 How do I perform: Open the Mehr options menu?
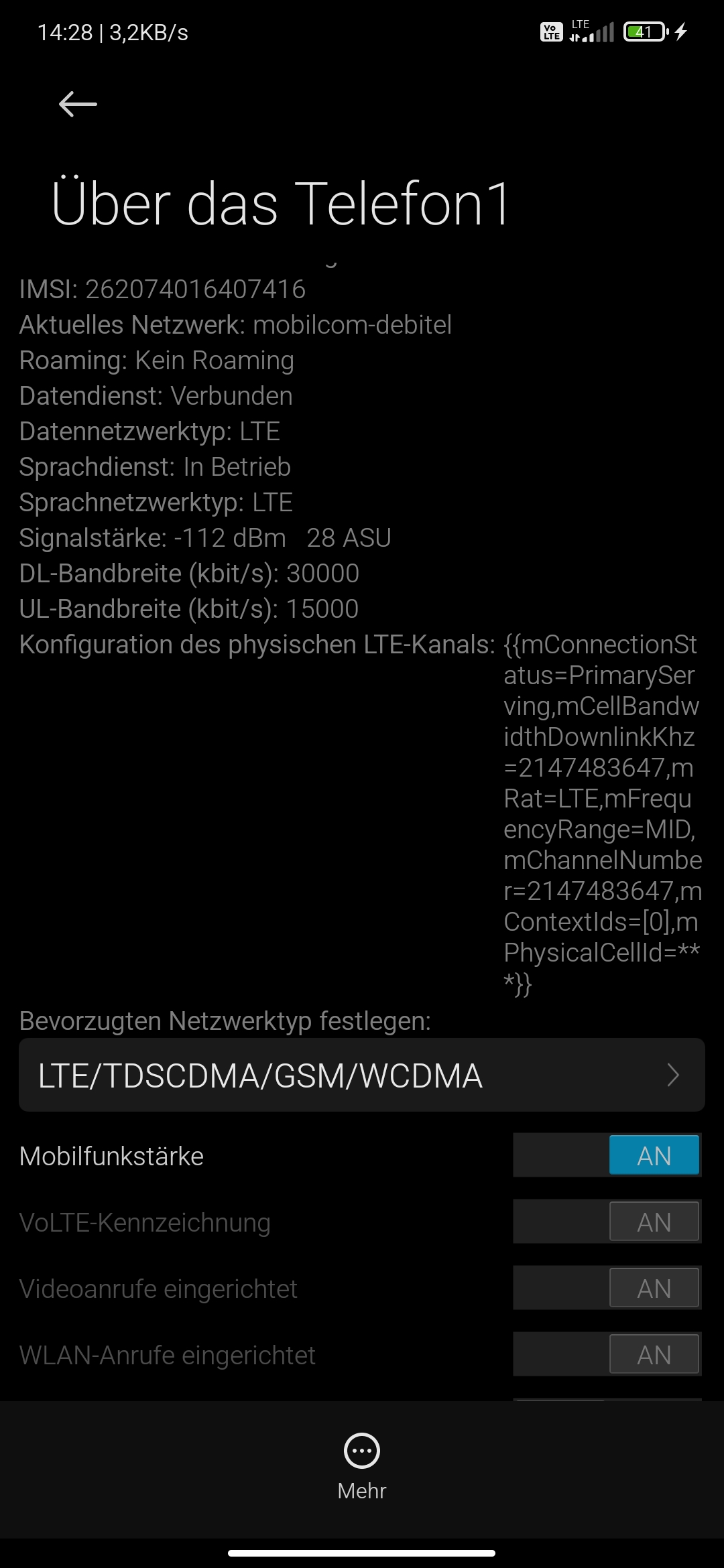point(362,1467)
